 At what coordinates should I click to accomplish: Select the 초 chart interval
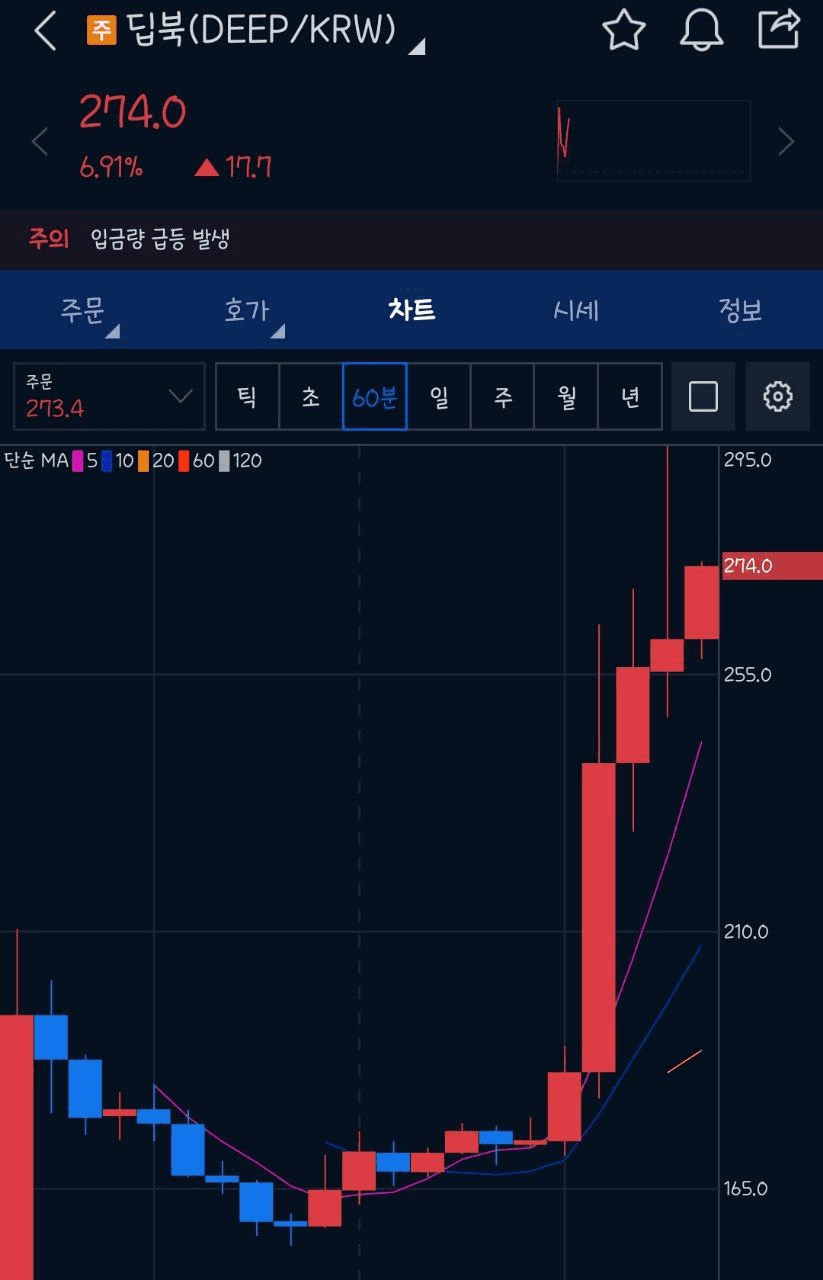tap(311, 397)
